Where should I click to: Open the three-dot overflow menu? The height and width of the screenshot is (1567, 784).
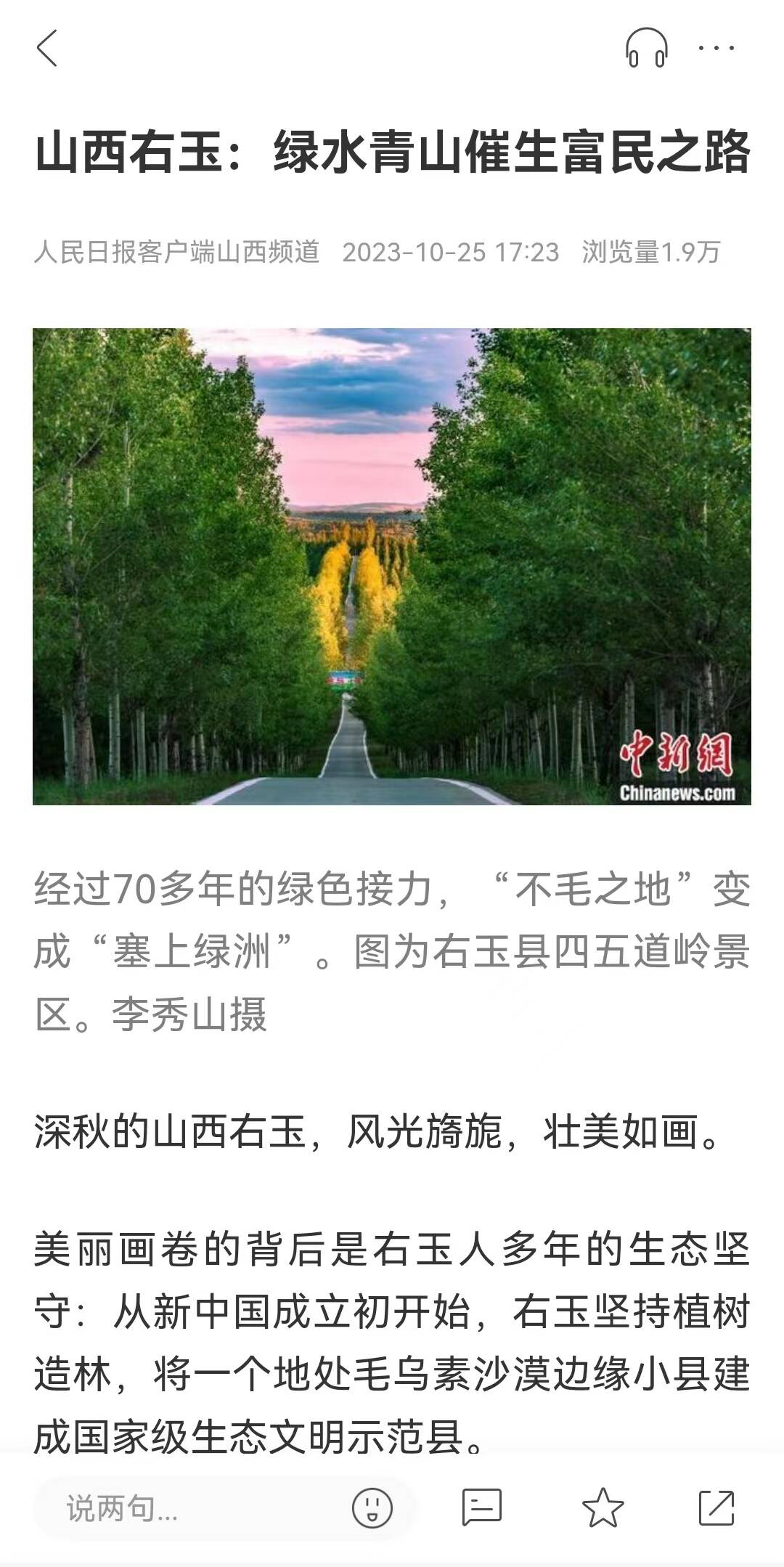click(x=716, y=48)
